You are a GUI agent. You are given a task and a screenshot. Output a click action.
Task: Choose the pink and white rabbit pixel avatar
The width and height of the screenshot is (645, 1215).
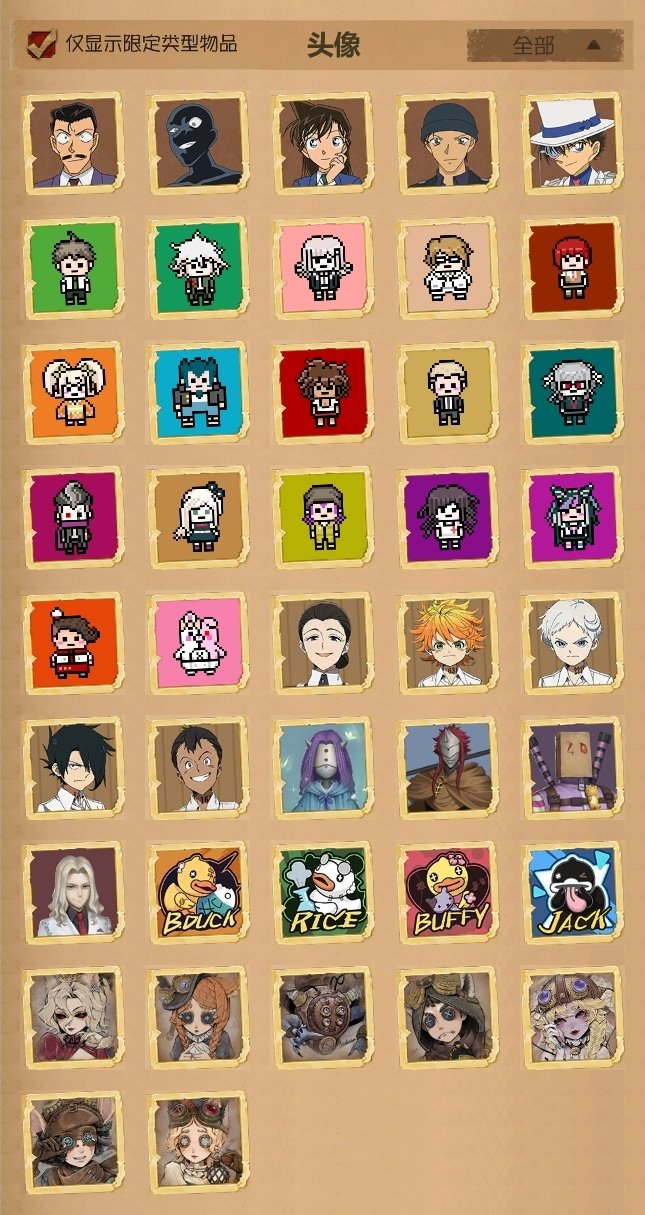click(x=197, y=643)
